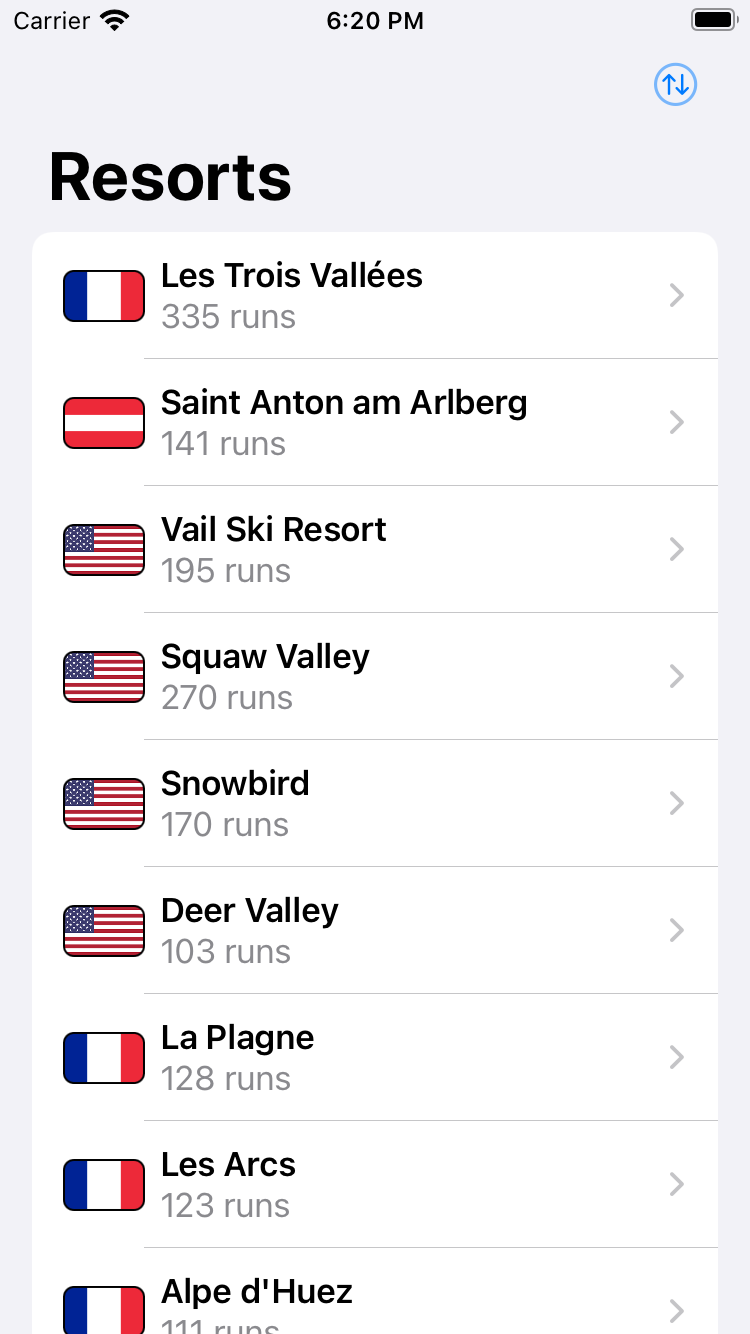Choose Les Arcs from the list
The height and width of the screenshot is (1334, 750).
coord(375,1185)
